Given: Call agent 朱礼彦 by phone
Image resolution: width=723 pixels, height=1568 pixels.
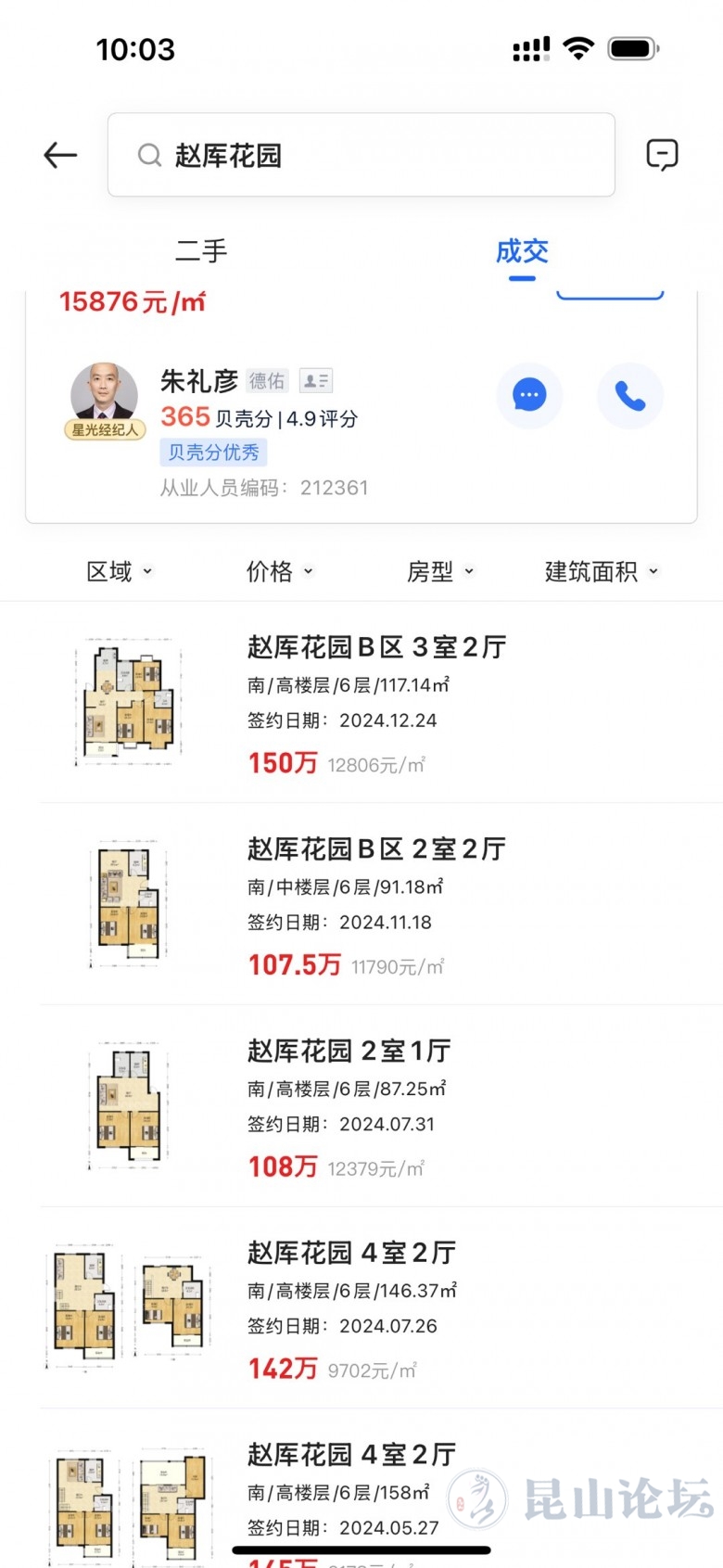Looking at the screenshot, I should (630, 396).
